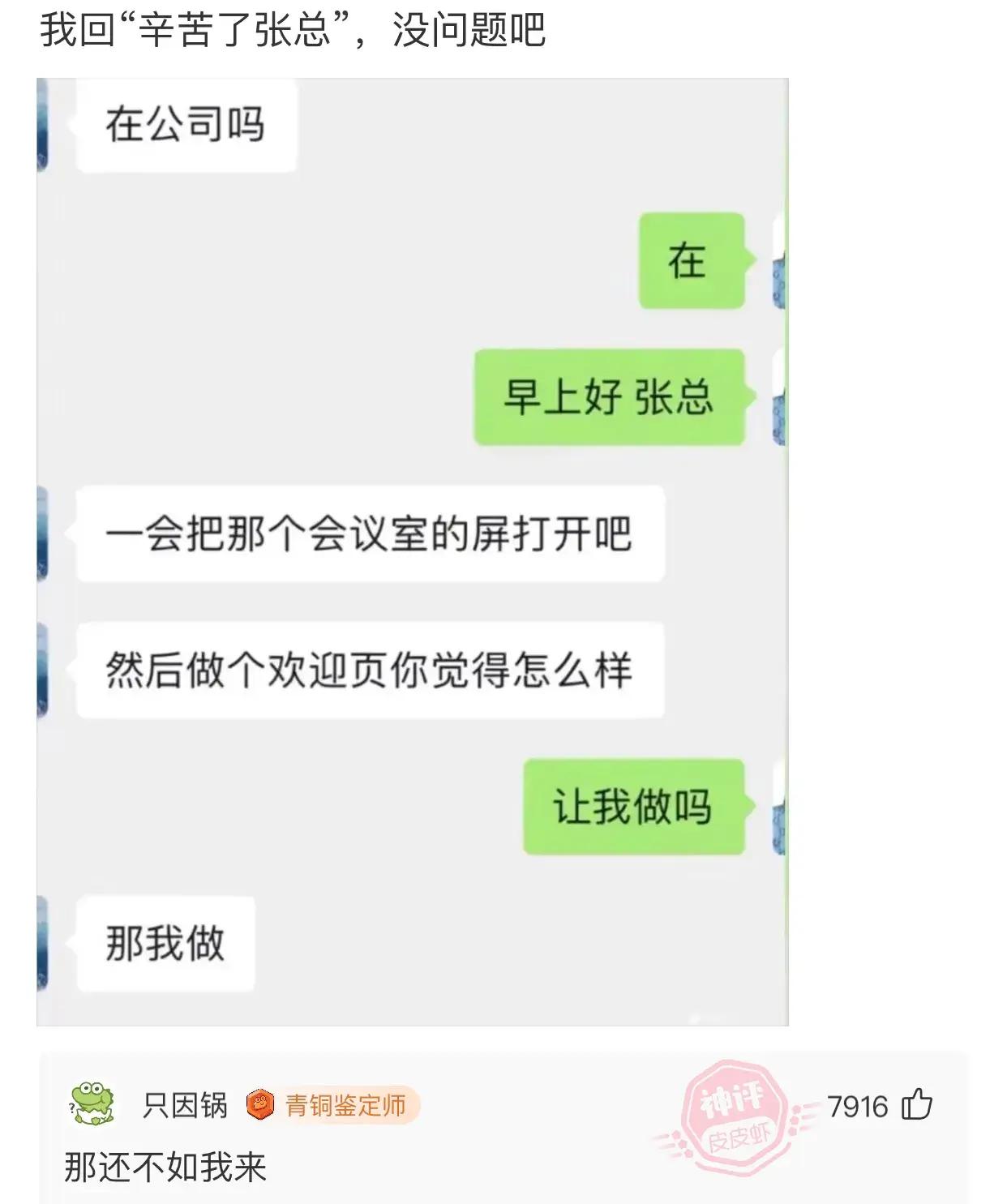Open 只因锅's frog avatar profile
This screenshot has width=1007, height=1204.
(x=91, y=1104)
